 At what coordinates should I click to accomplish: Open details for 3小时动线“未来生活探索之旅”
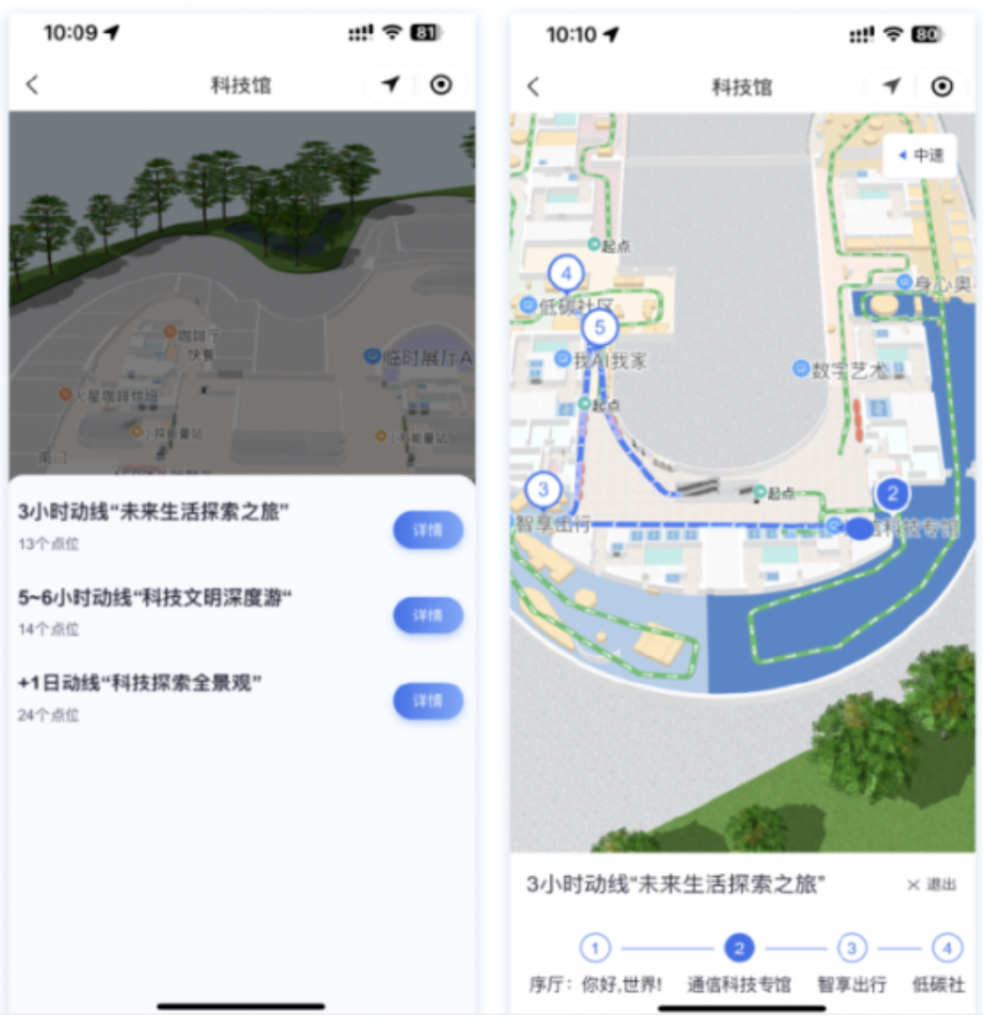(427, 530)
